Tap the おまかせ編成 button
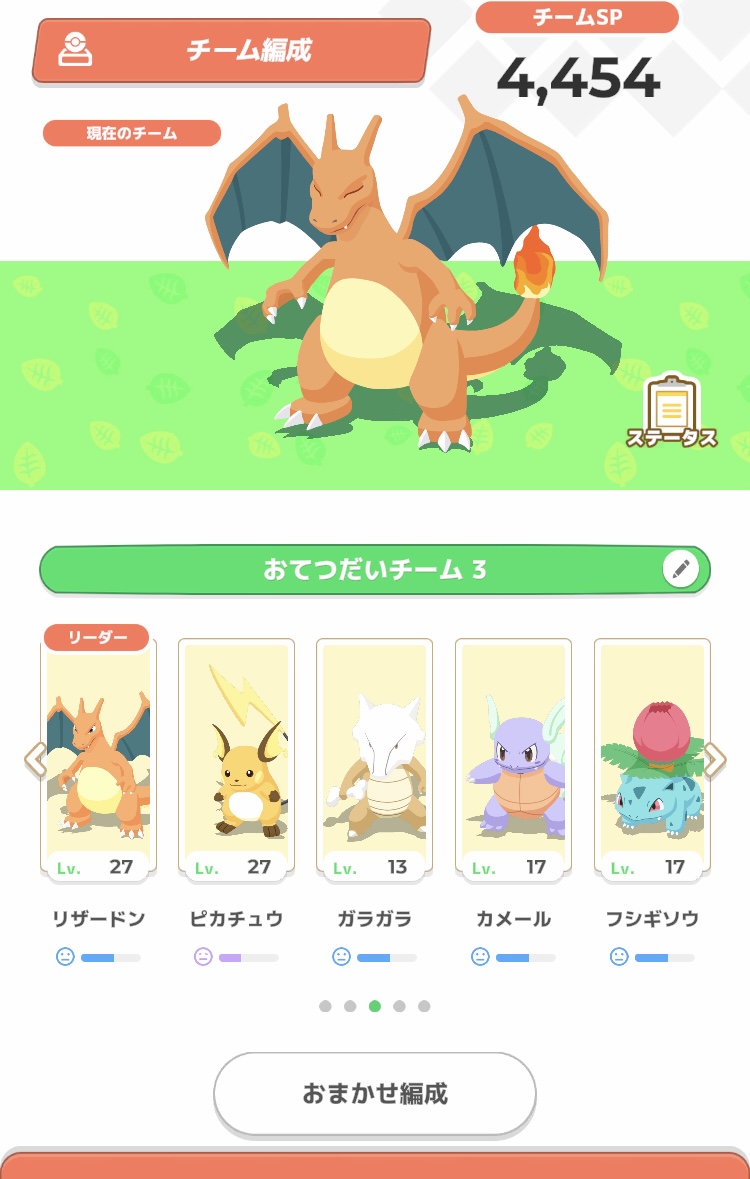Screen dimensions: 750x1179 tap(375, 1093)
